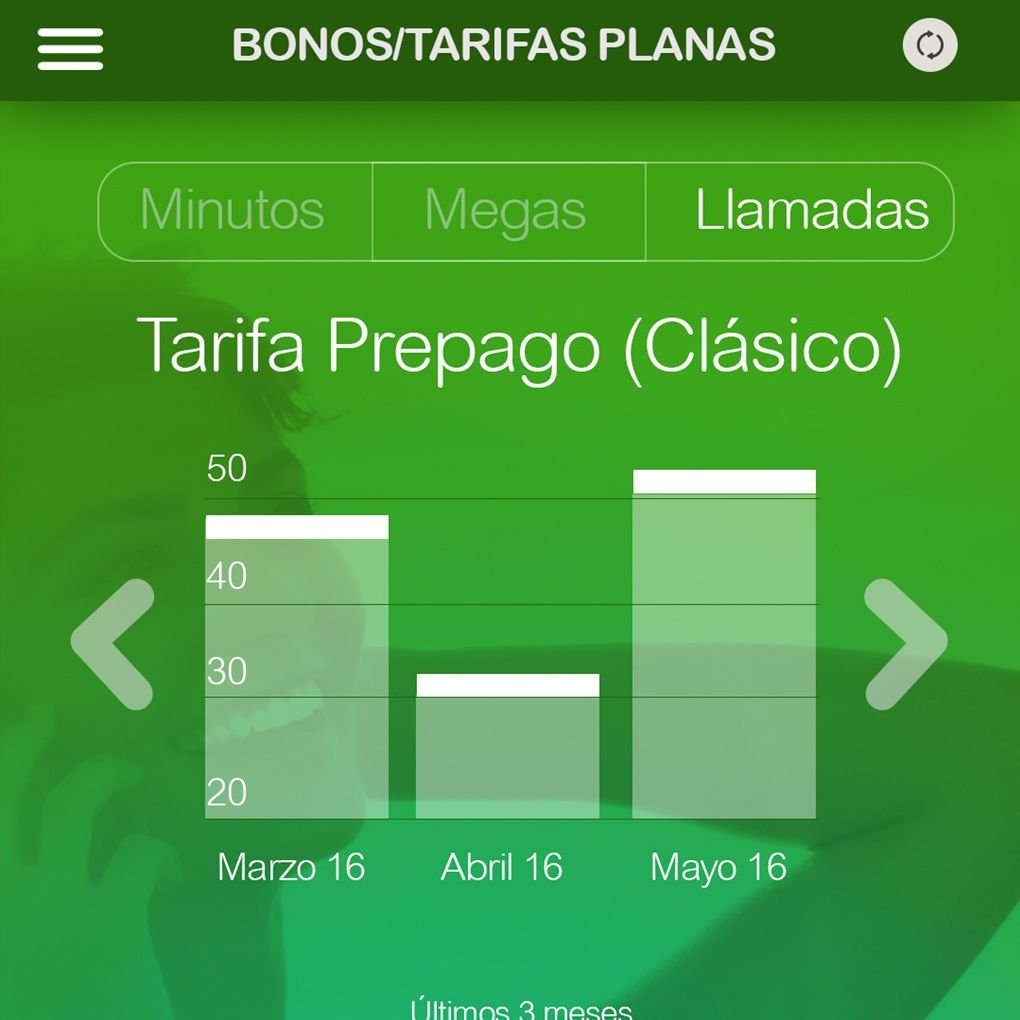Go to next tariff with right arrow
This screenshot has height=1020, width=1020.
904,645
